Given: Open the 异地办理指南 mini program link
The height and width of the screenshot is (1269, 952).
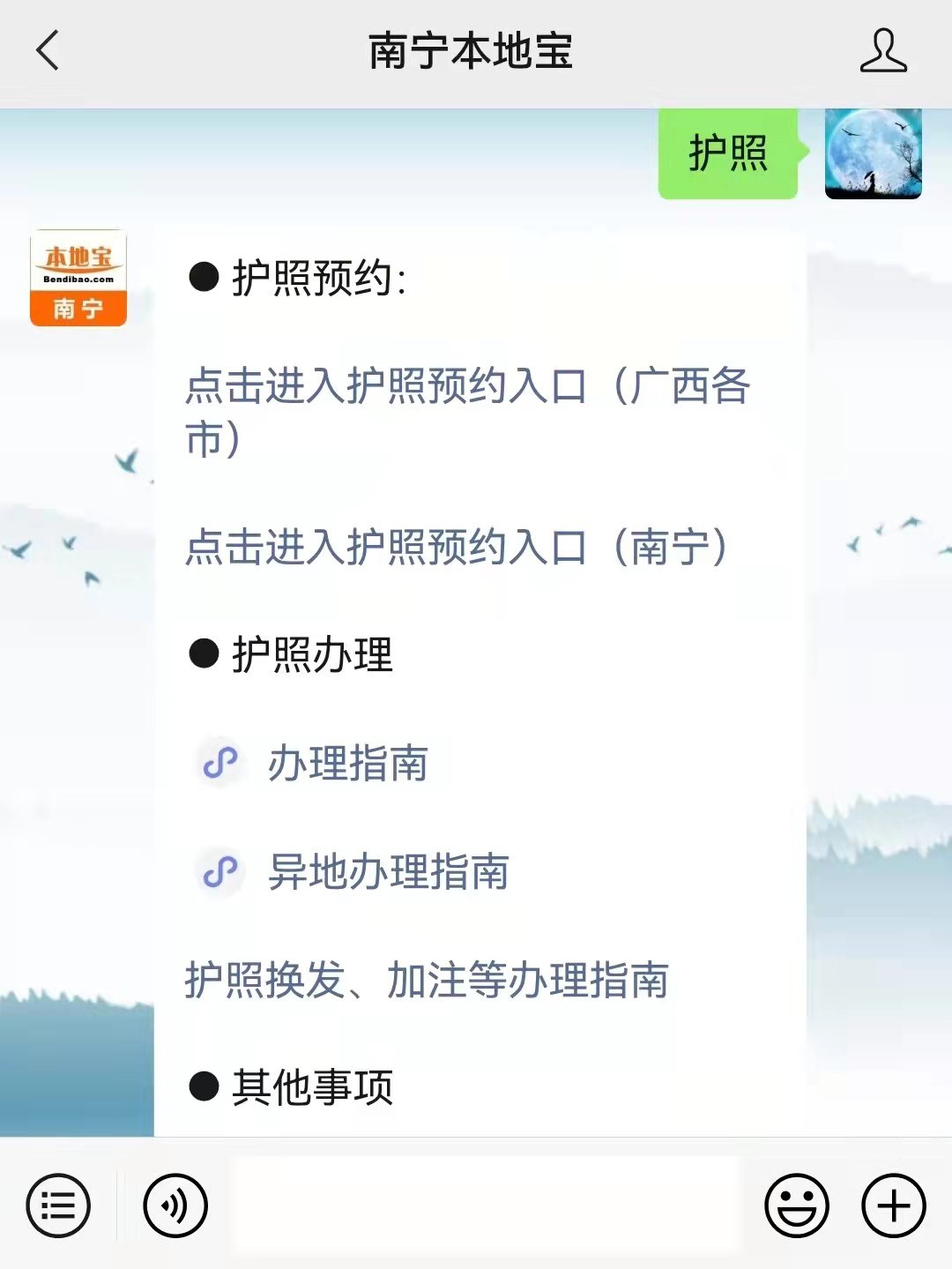Looking at the screenshot, I should (388, 871).
